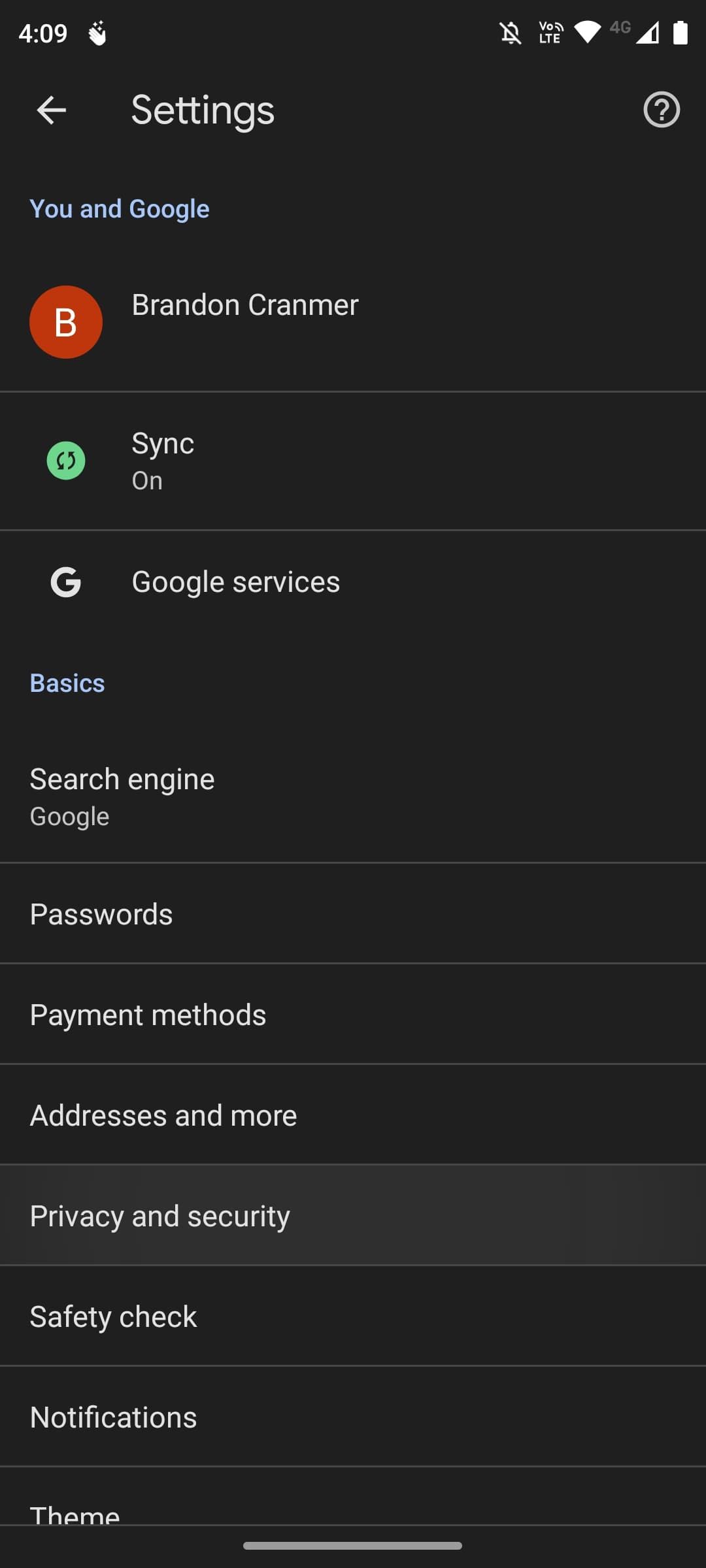Tap the Brandon Cranmer profile avatar
This screenshot has height=1568, width=706.
pos(65,321)
